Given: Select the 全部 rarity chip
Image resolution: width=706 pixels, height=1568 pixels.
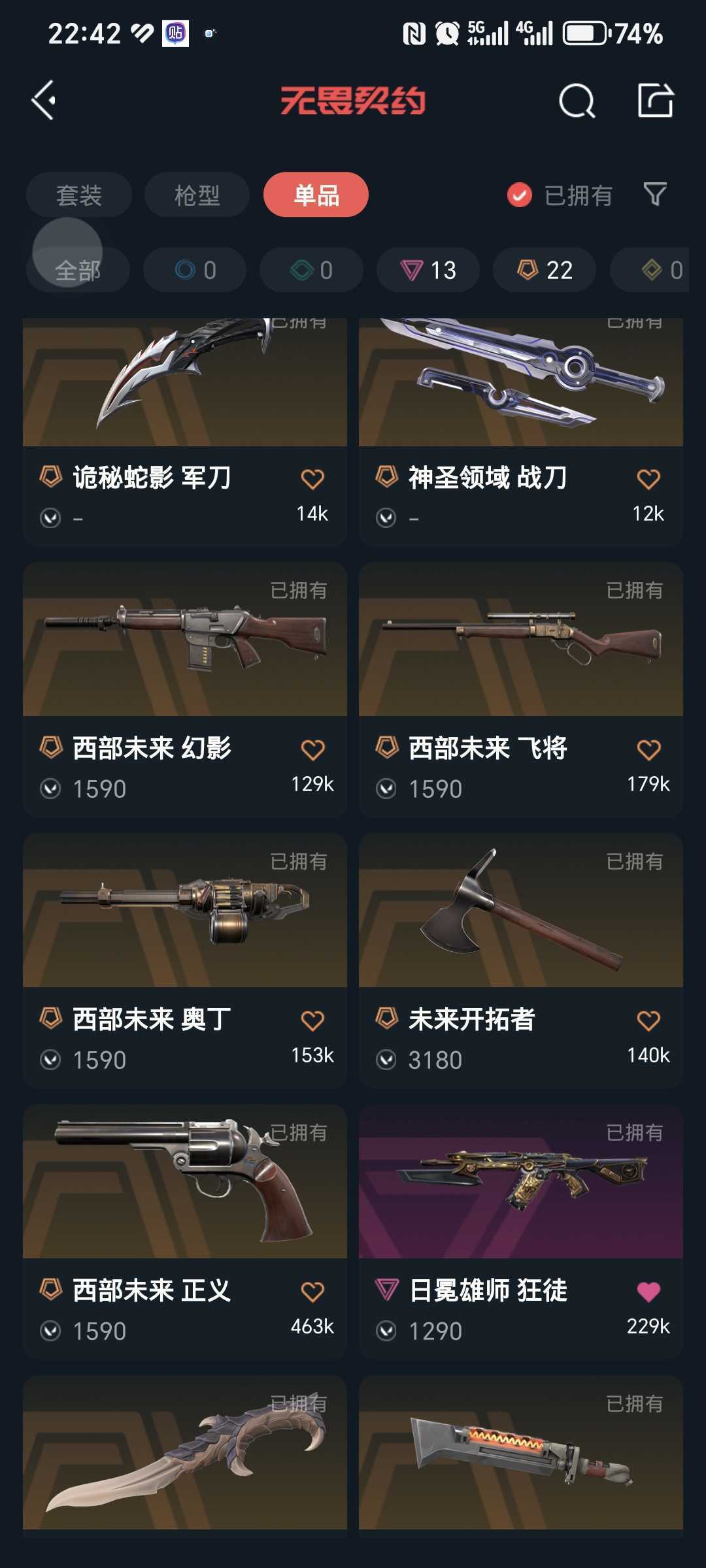Looking at the screenshot, I should coord(78,270).
